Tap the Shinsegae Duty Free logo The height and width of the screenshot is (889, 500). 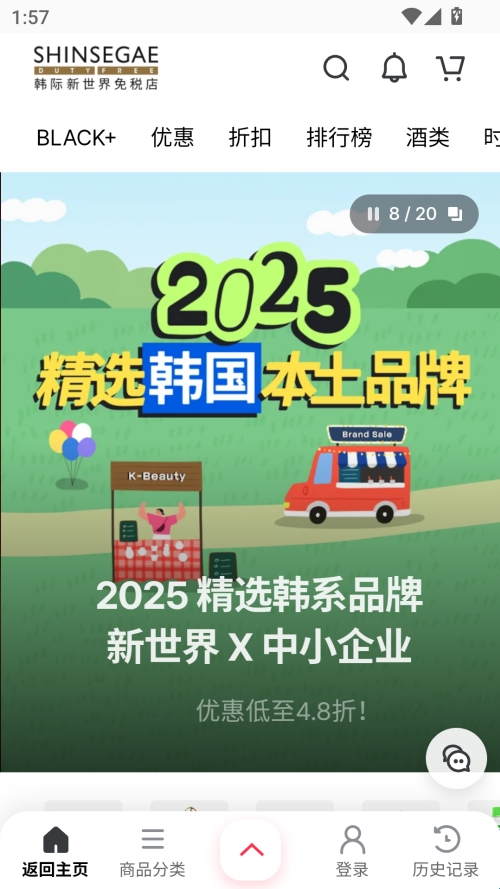click(x=96, y=68)
